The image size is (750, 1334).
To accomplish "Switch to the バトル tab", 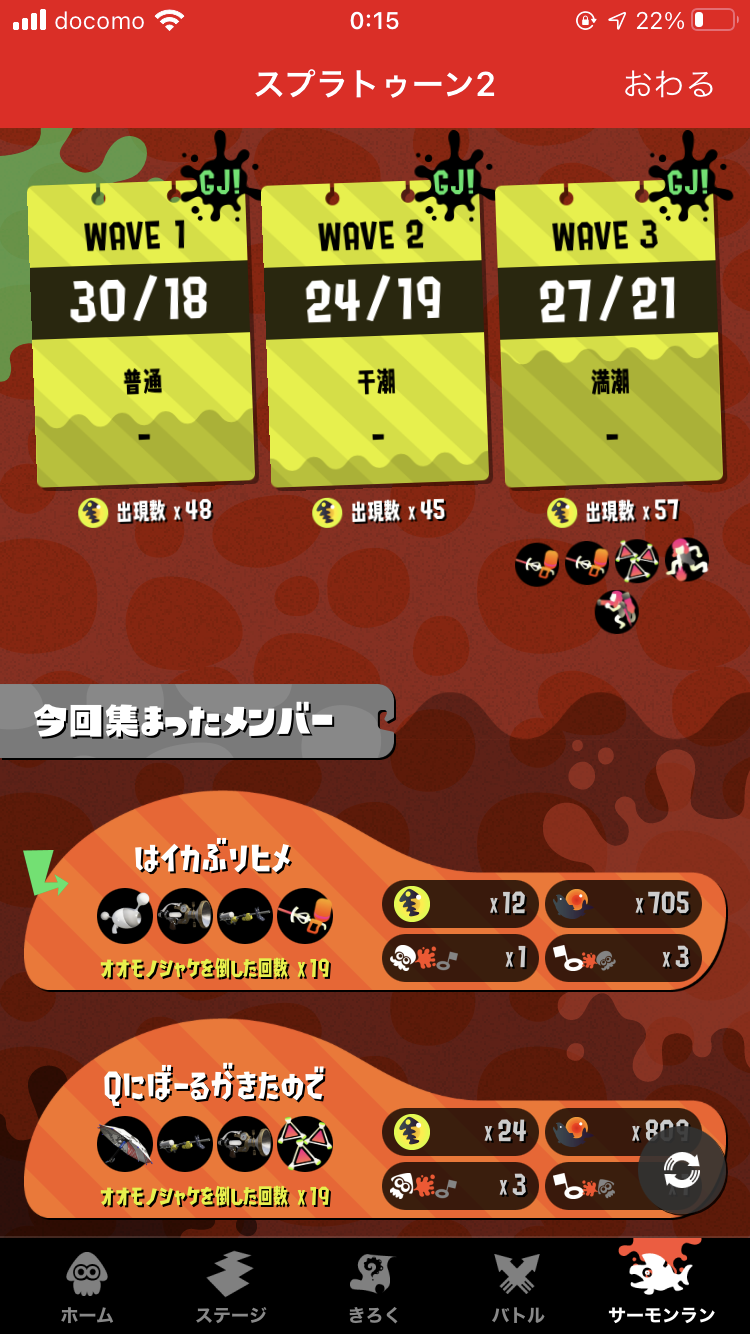I will coord(517,1287).
